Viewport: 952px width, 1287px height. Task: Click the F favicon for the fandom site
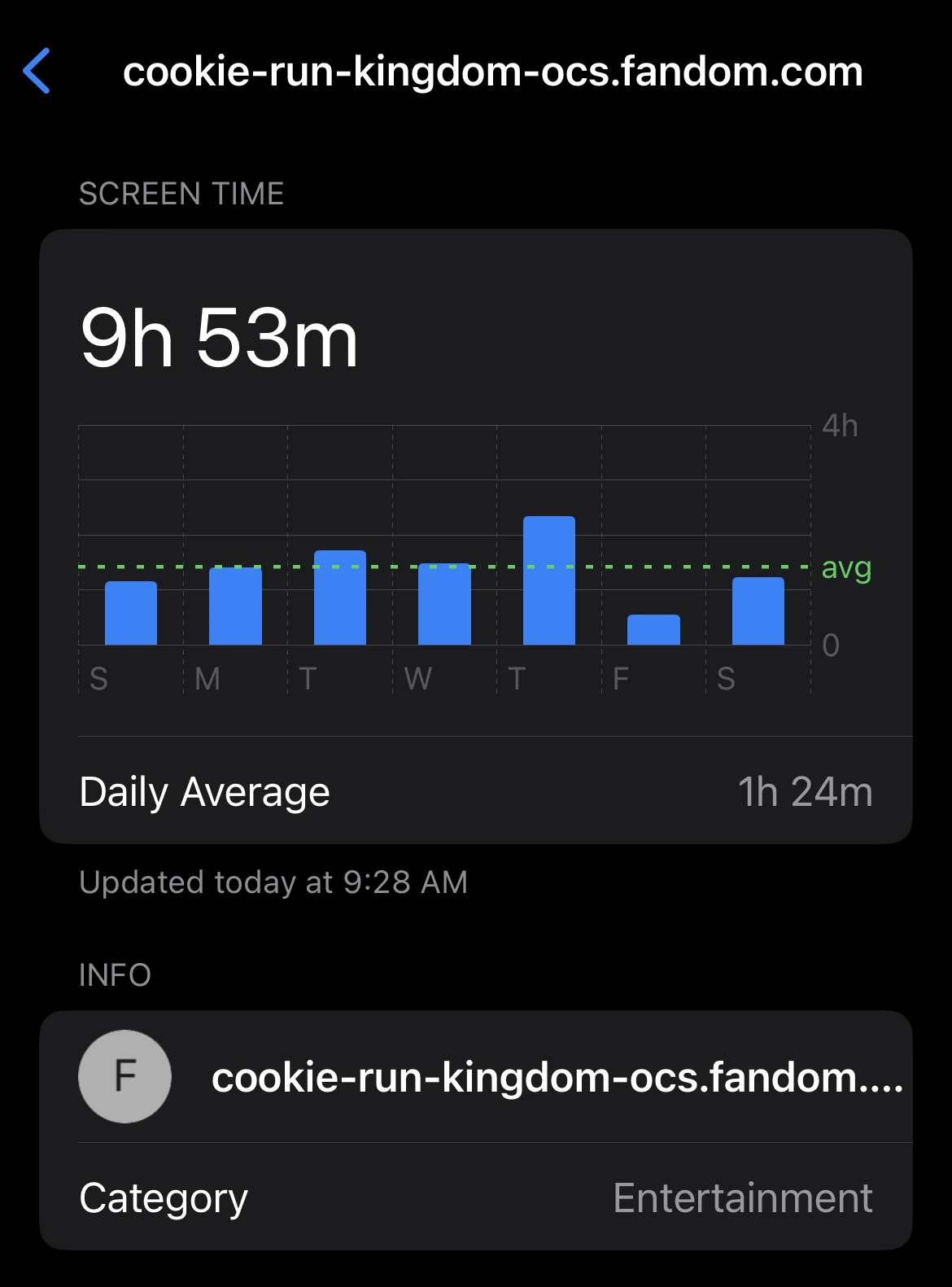pos(124,1075)
